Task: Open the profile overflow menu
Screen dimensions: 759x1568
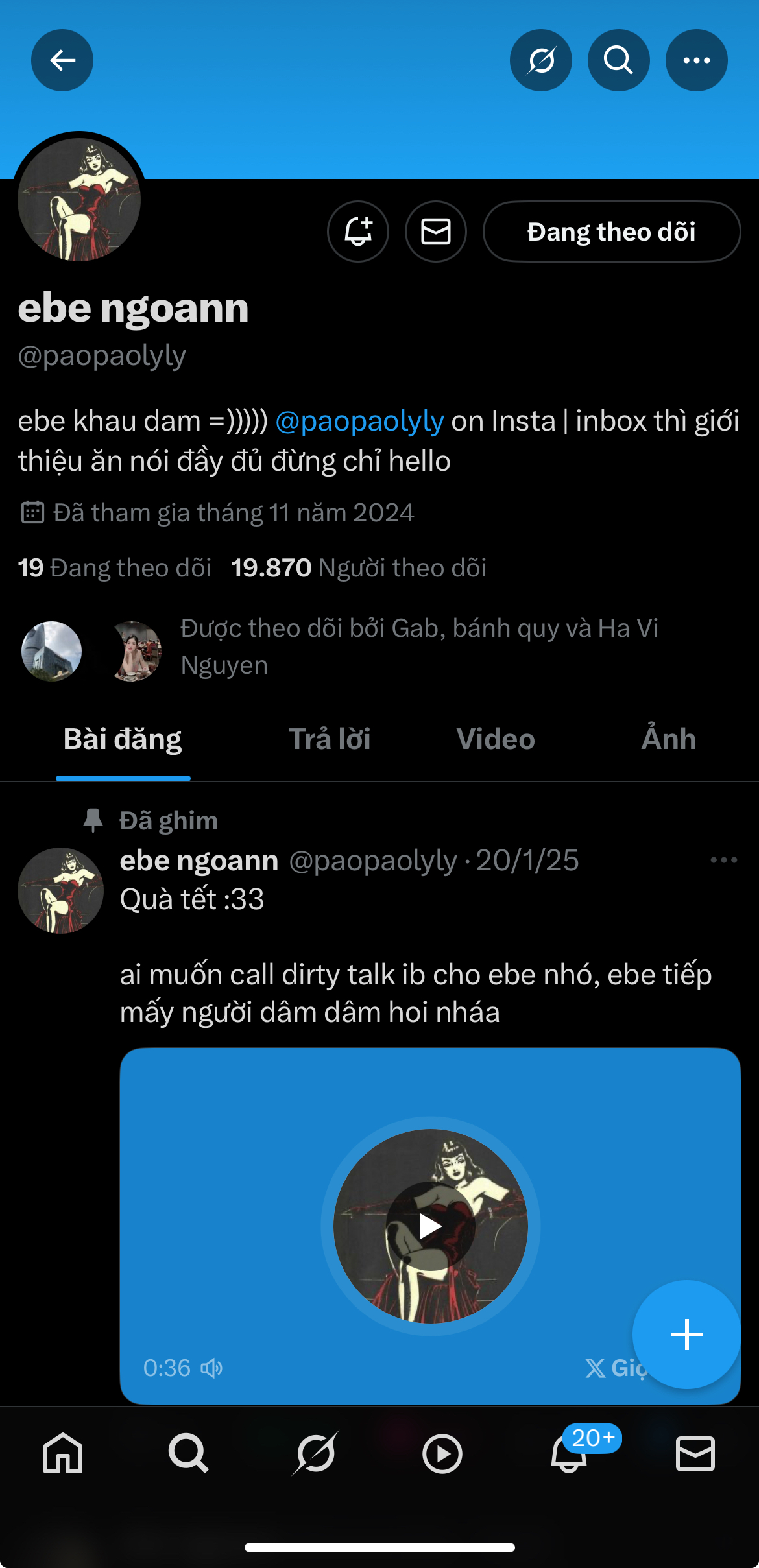Action: coord(696,60)
